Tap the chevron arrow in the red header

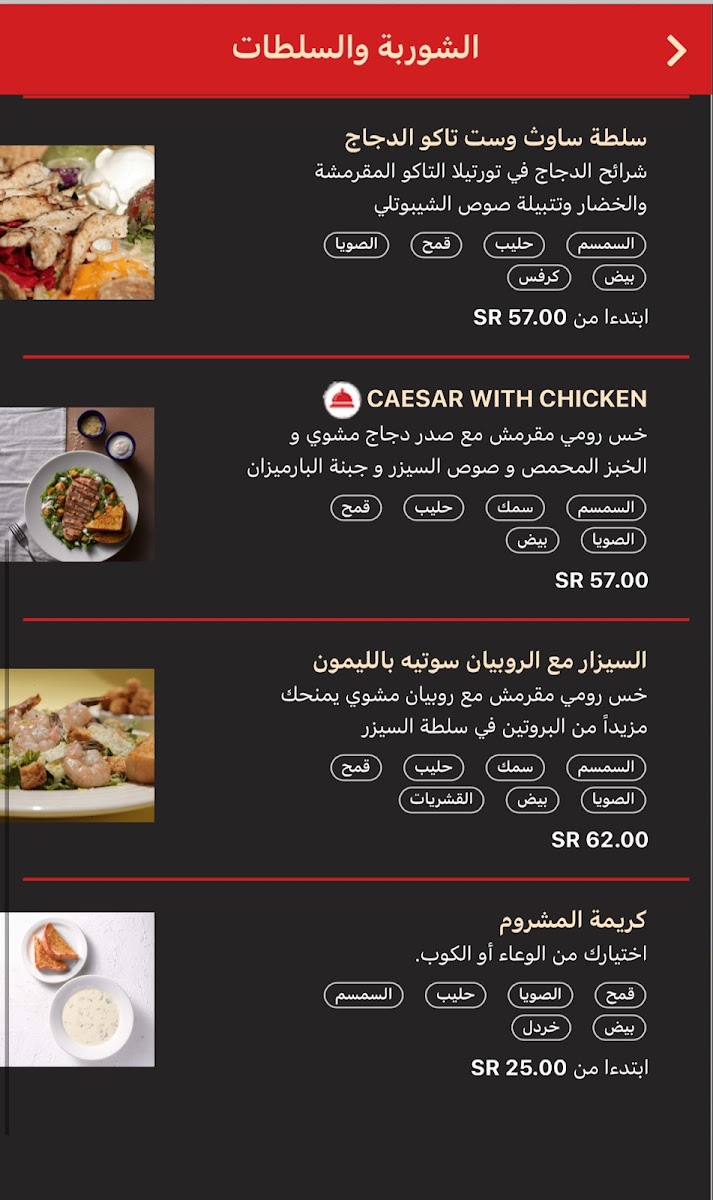(677, 51)
